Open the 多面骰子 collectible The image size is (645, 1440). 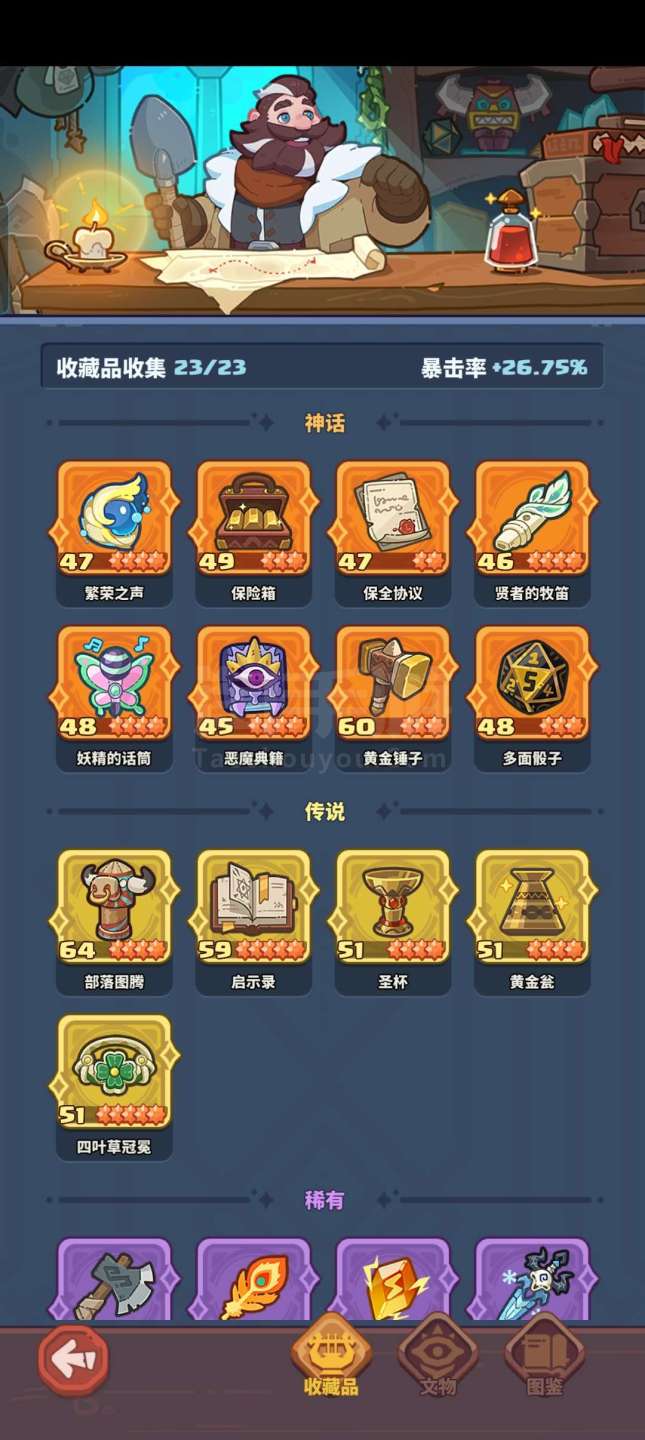coord(532,686)
